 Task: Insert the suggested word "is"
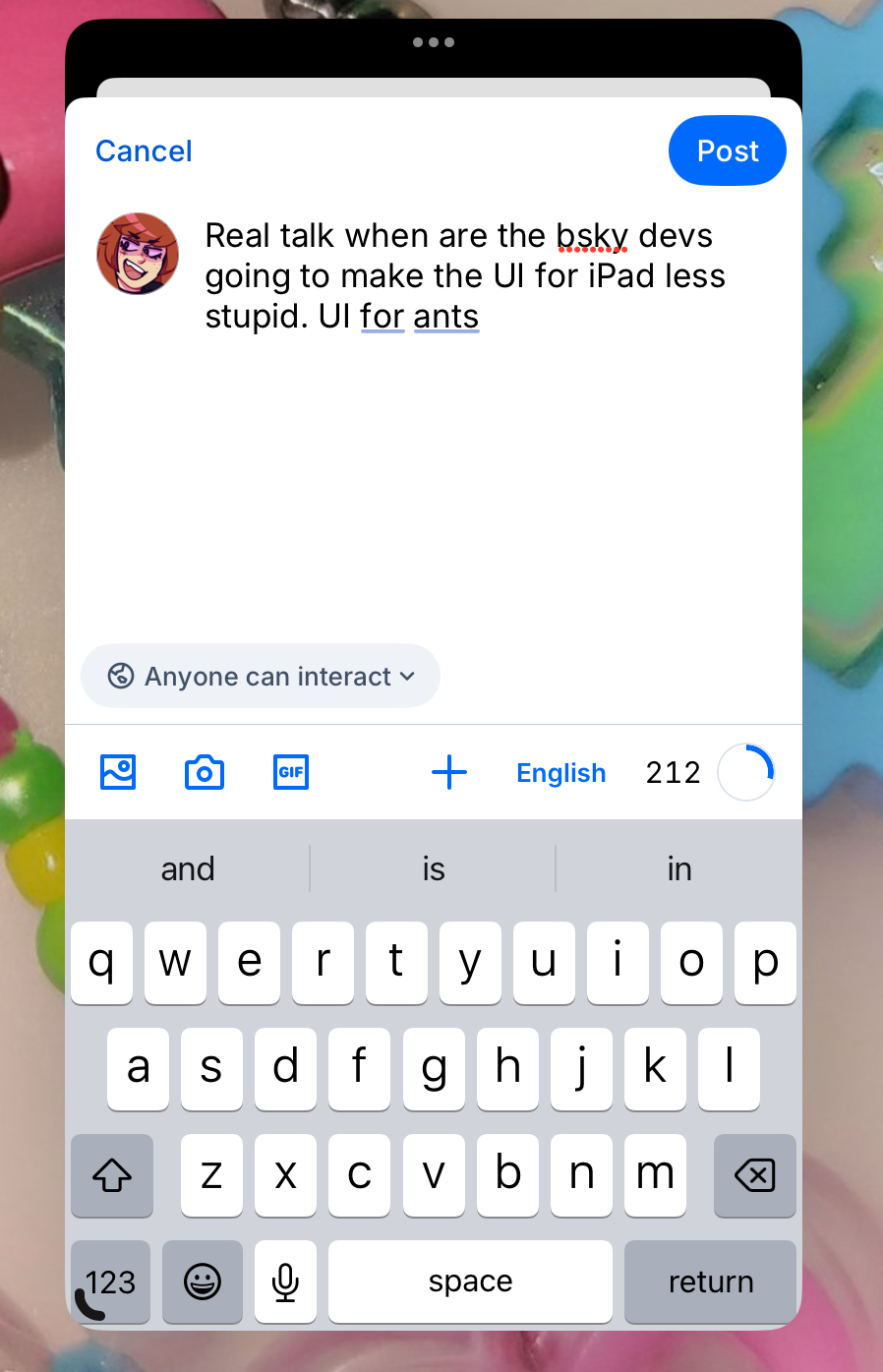pos(434,869)
